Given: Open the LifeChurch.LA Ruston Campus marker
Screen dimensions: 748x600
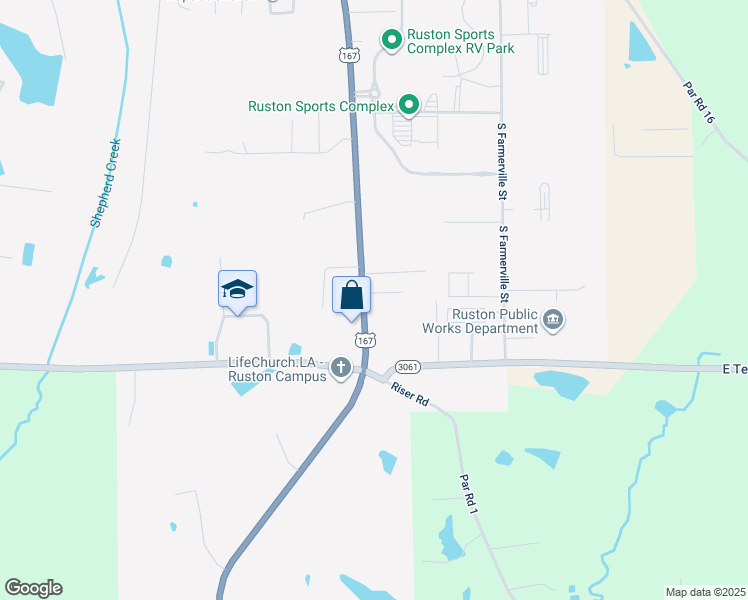Looking at the screenshot, I should point(341,369).
